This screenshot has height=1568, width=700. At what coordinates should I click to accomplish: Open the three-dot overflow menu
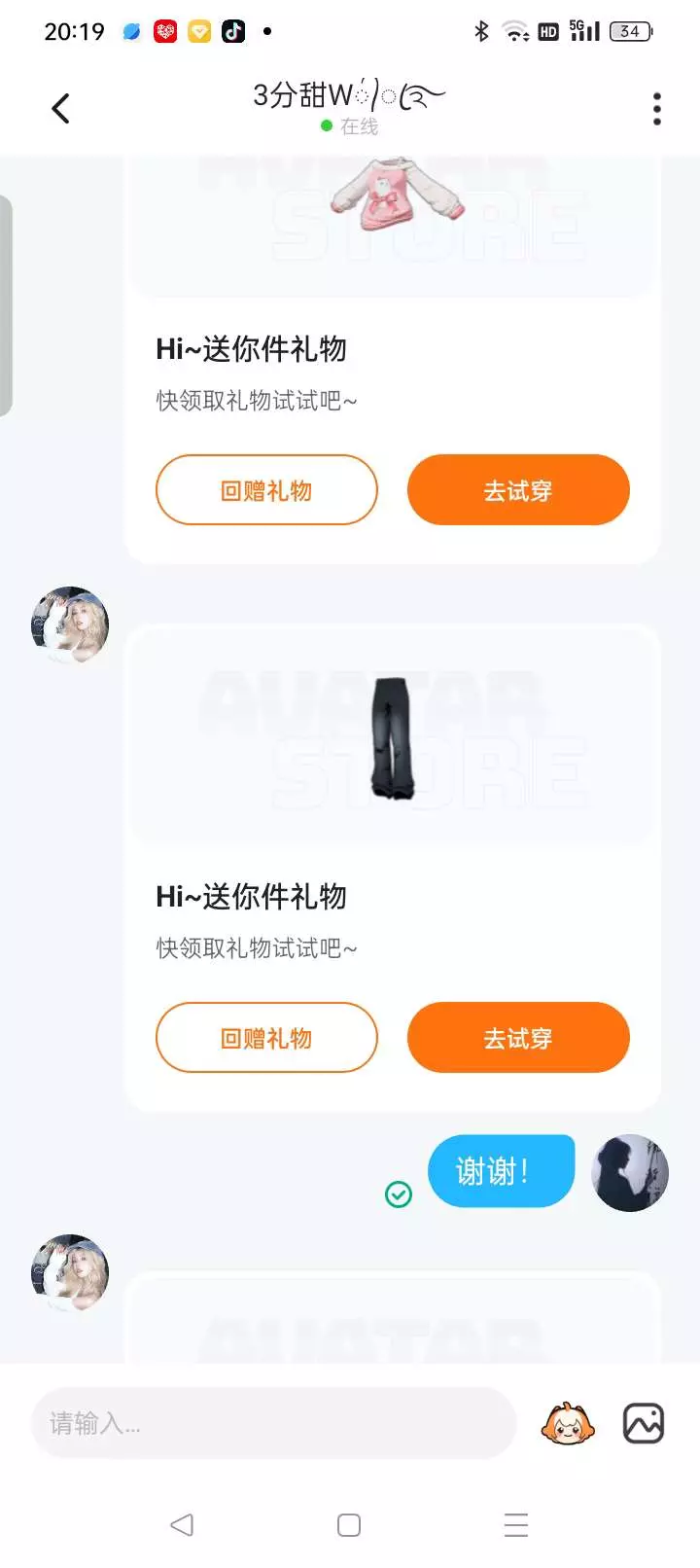click(657, 109)
